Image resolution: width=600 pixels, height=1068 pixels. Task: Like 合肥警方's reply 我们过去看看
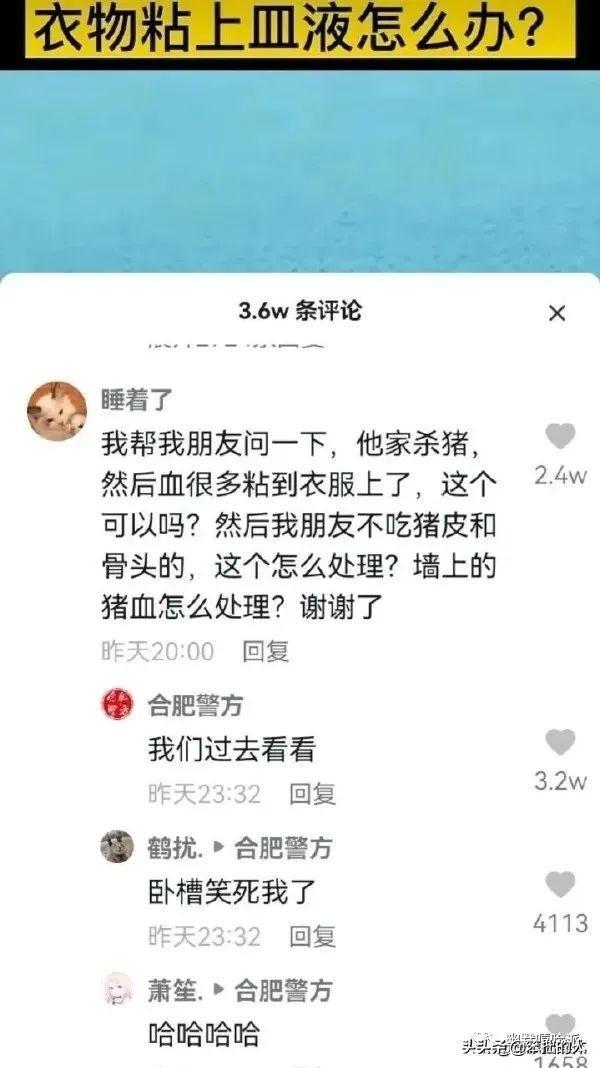[x=560, y=742]
